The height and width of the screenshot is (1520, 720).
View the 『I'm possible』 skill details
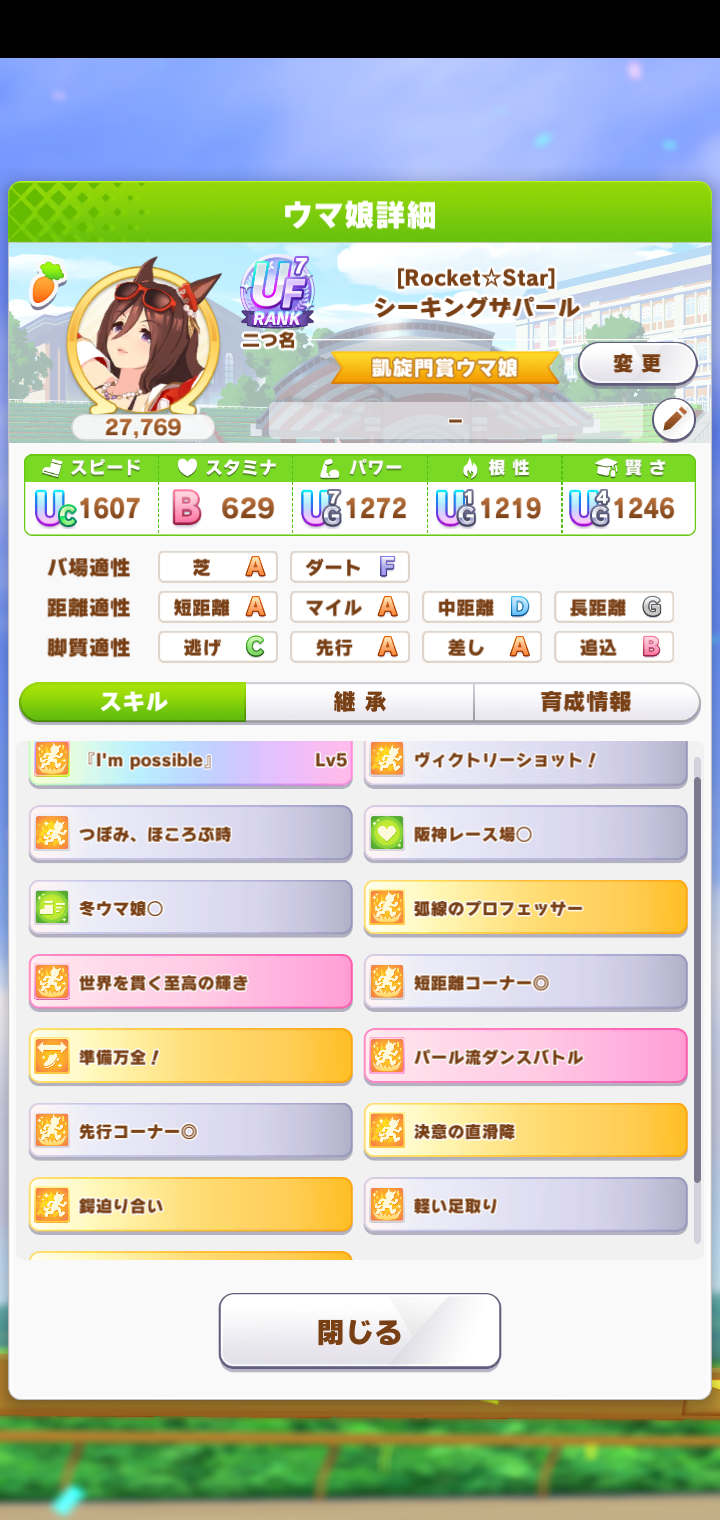[191, 761]
